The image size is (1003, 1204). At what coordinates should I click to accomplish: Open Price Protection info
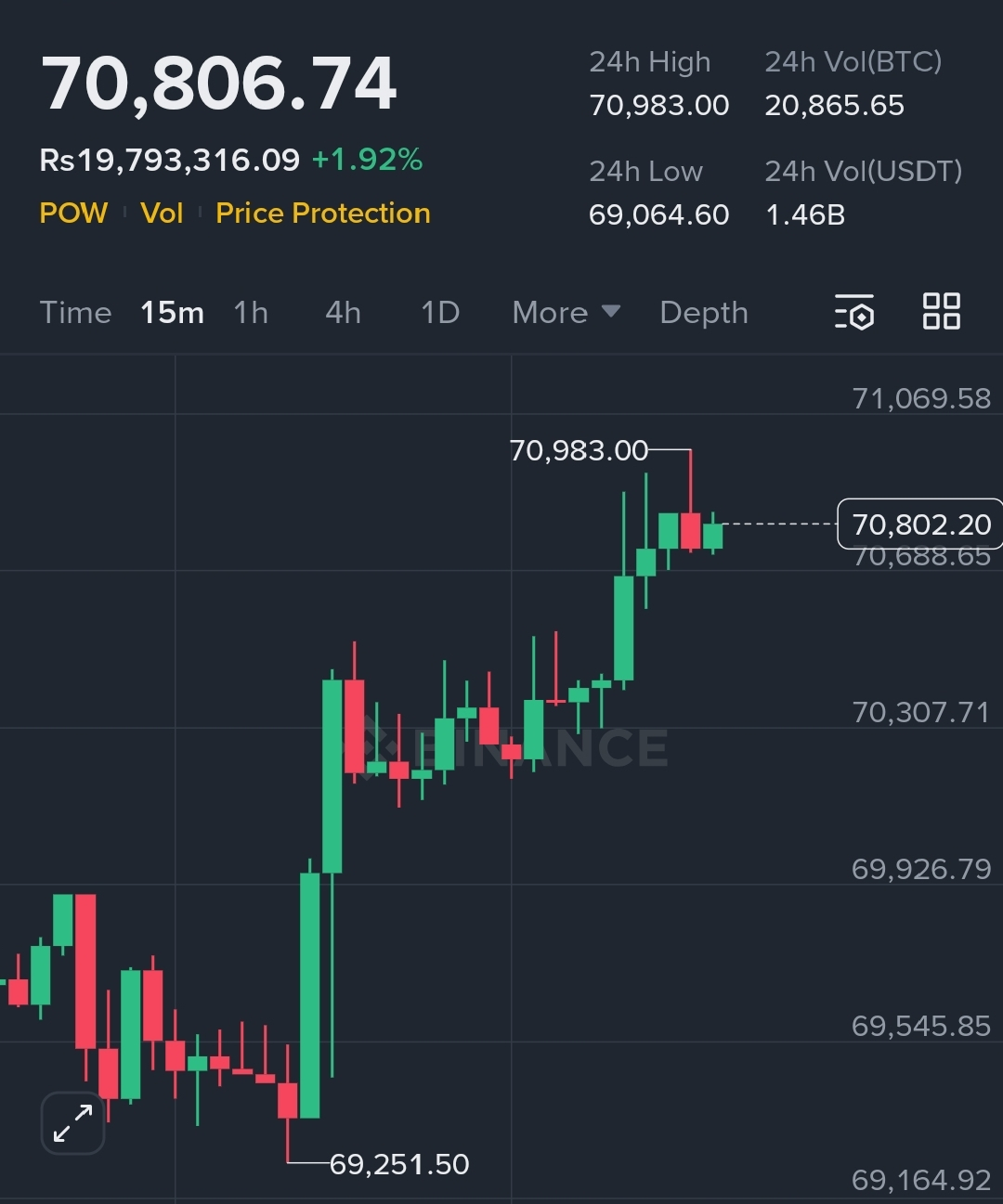pos(322,214)
